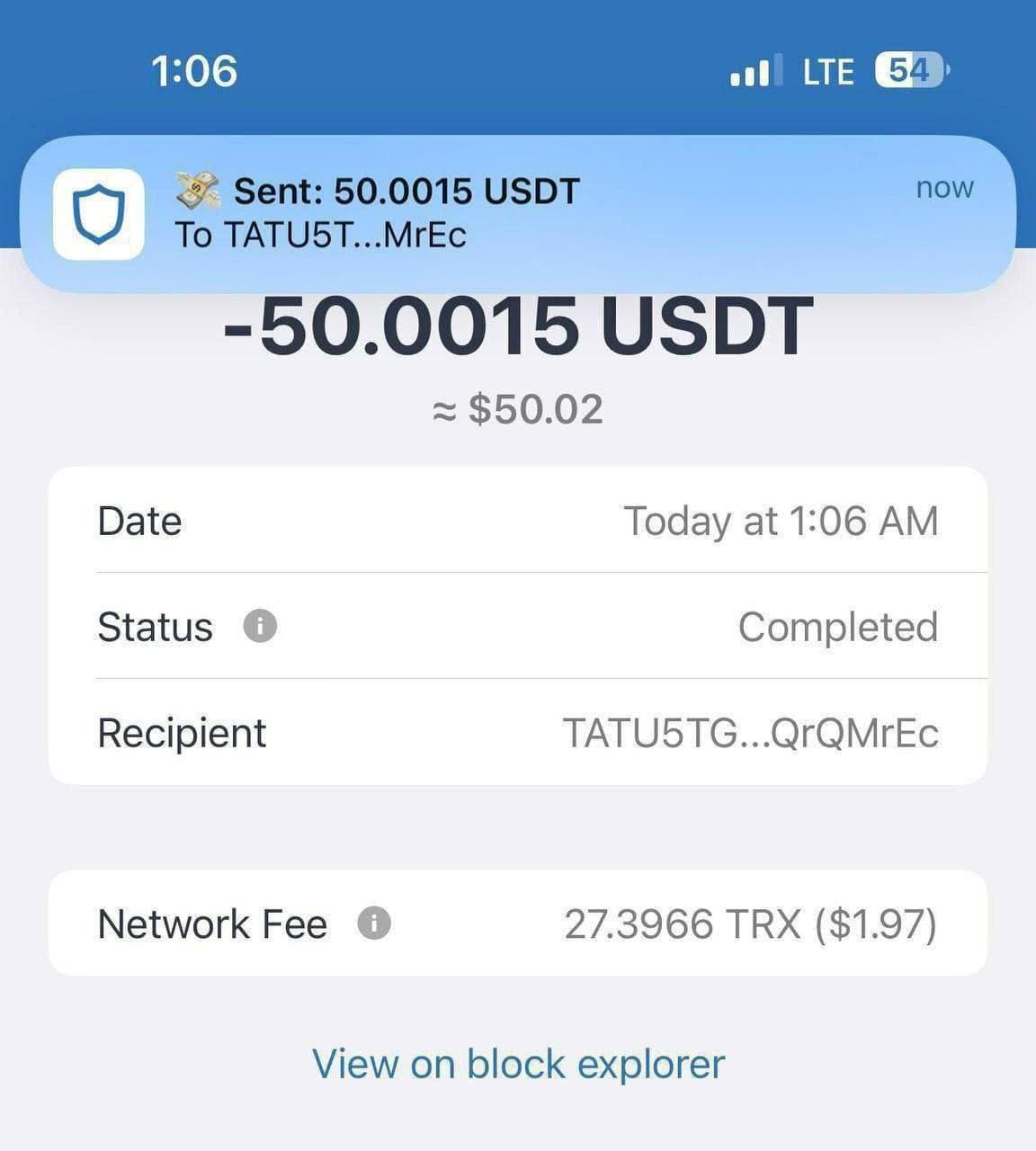
Task: Open View on block explorer link
Action: coord(518,1064)
